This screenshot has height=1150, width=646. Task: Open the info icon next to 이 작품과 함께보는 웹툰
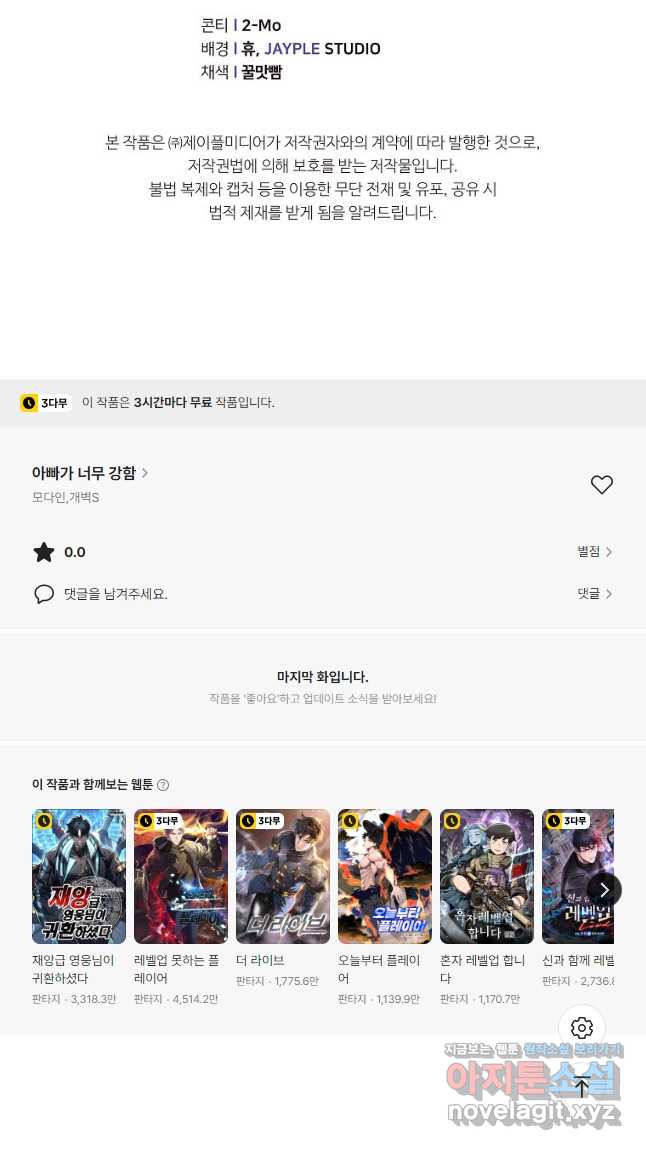click(163, 785)
